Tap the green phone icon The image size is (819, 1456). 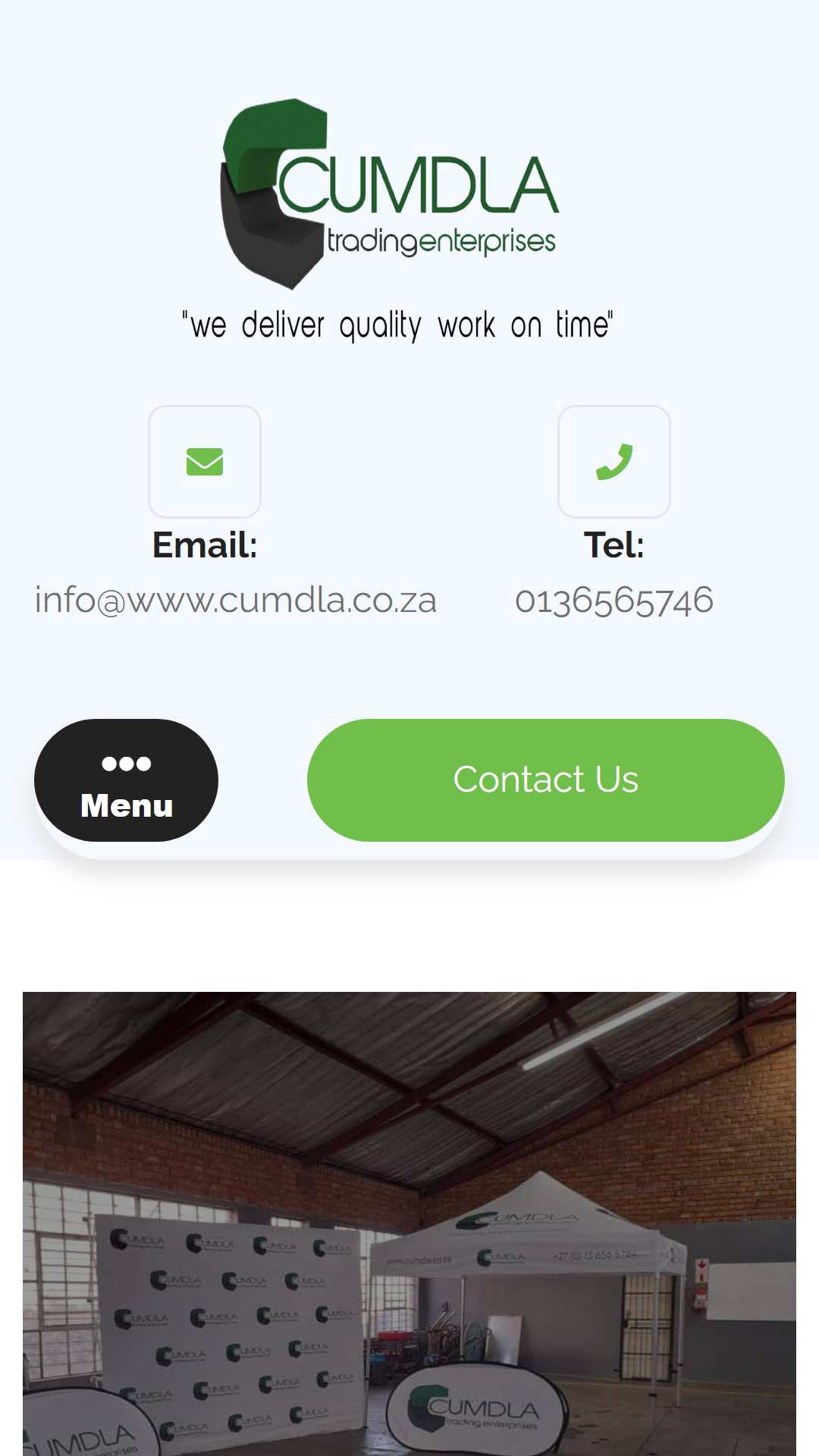(x=614, y=462)
